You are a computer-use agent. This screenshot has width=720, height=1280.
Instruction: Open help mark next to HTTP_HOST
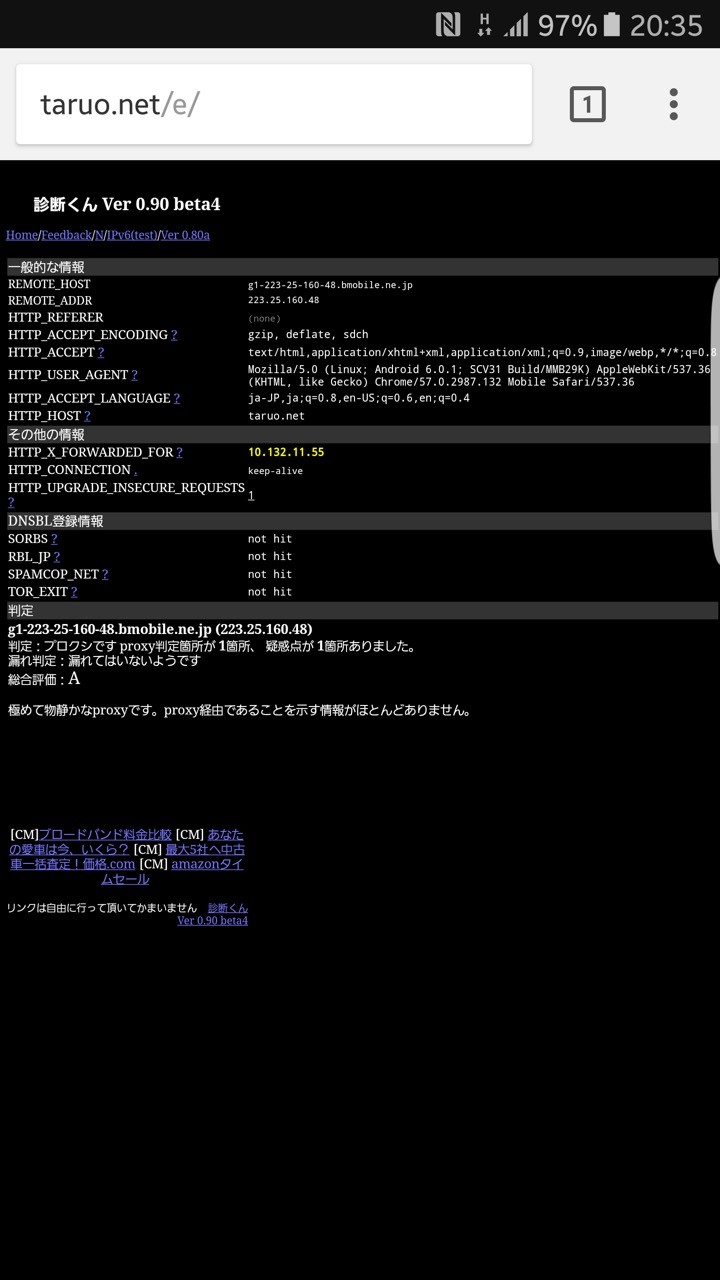coord(87,416)
